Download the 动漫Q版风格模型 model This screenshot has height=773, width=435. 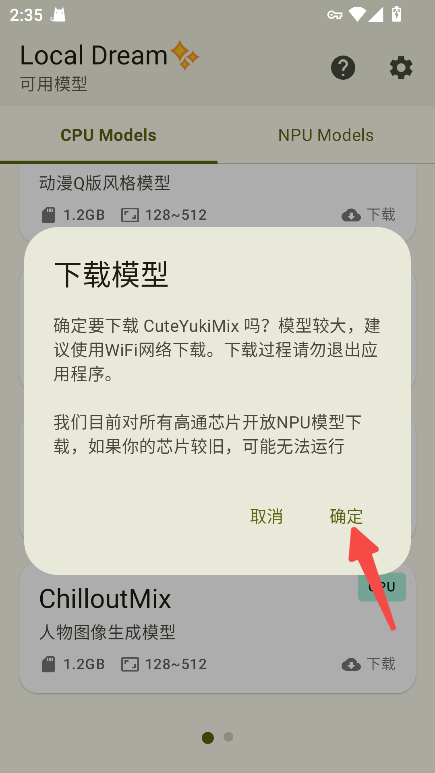[x=368, y=214]
